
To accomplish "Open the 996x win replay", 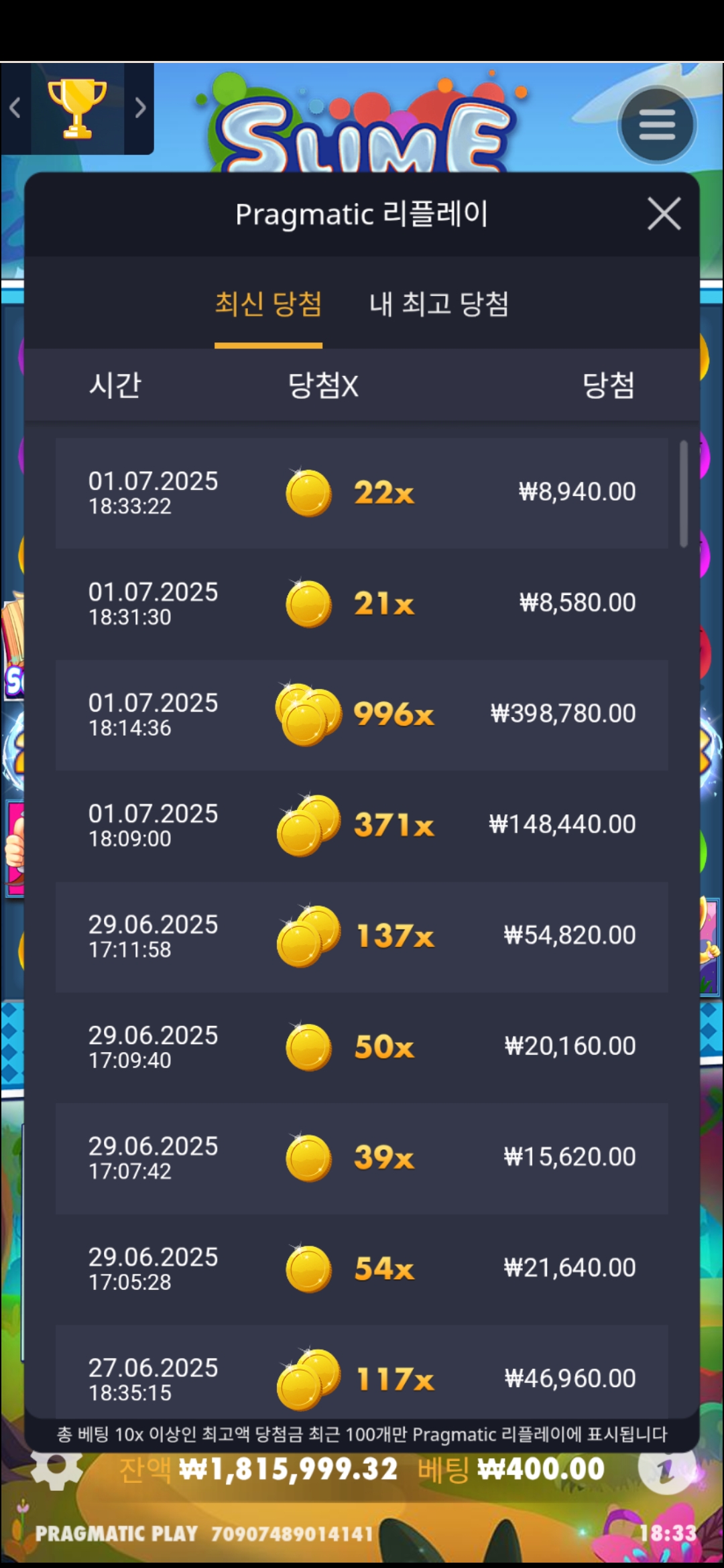I will pos(362,714).
